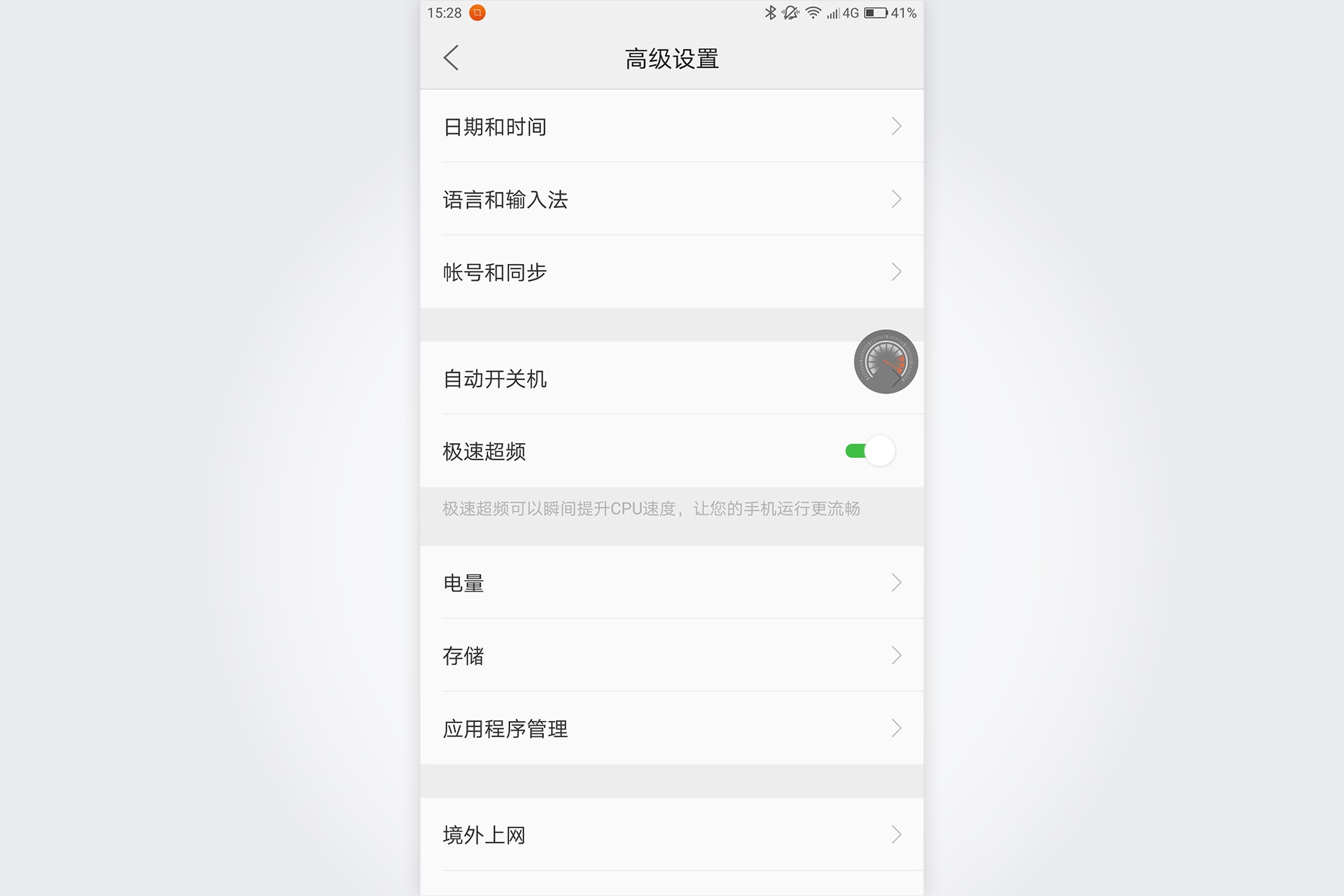The height and width of the screenshot is (896, 1344).
Task: Open 自动开关机 settings
Action: (x=630, y=379)
